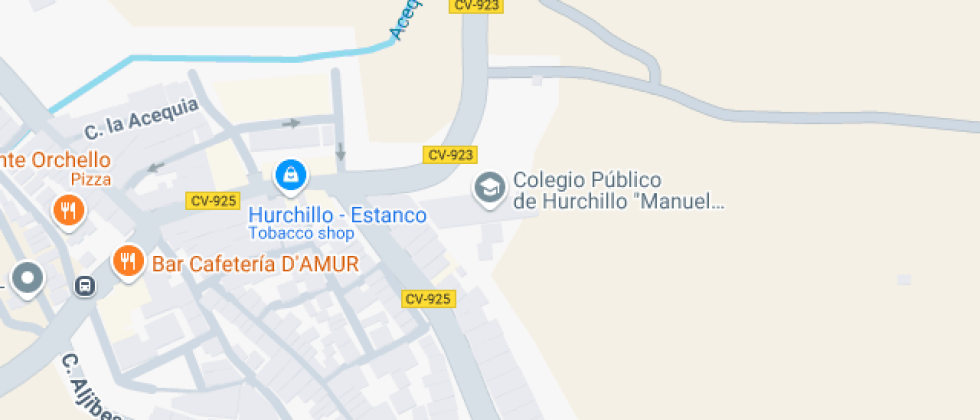
Task: Tap the Orchello pizza restaurant marker
Action: pyautogui.click(x=68, y=209)
